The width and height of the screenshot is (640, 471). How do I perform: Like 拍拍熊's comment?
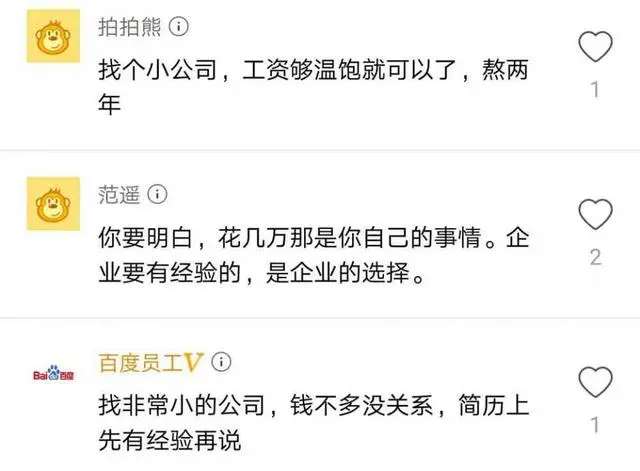click(x=596, y=47)
